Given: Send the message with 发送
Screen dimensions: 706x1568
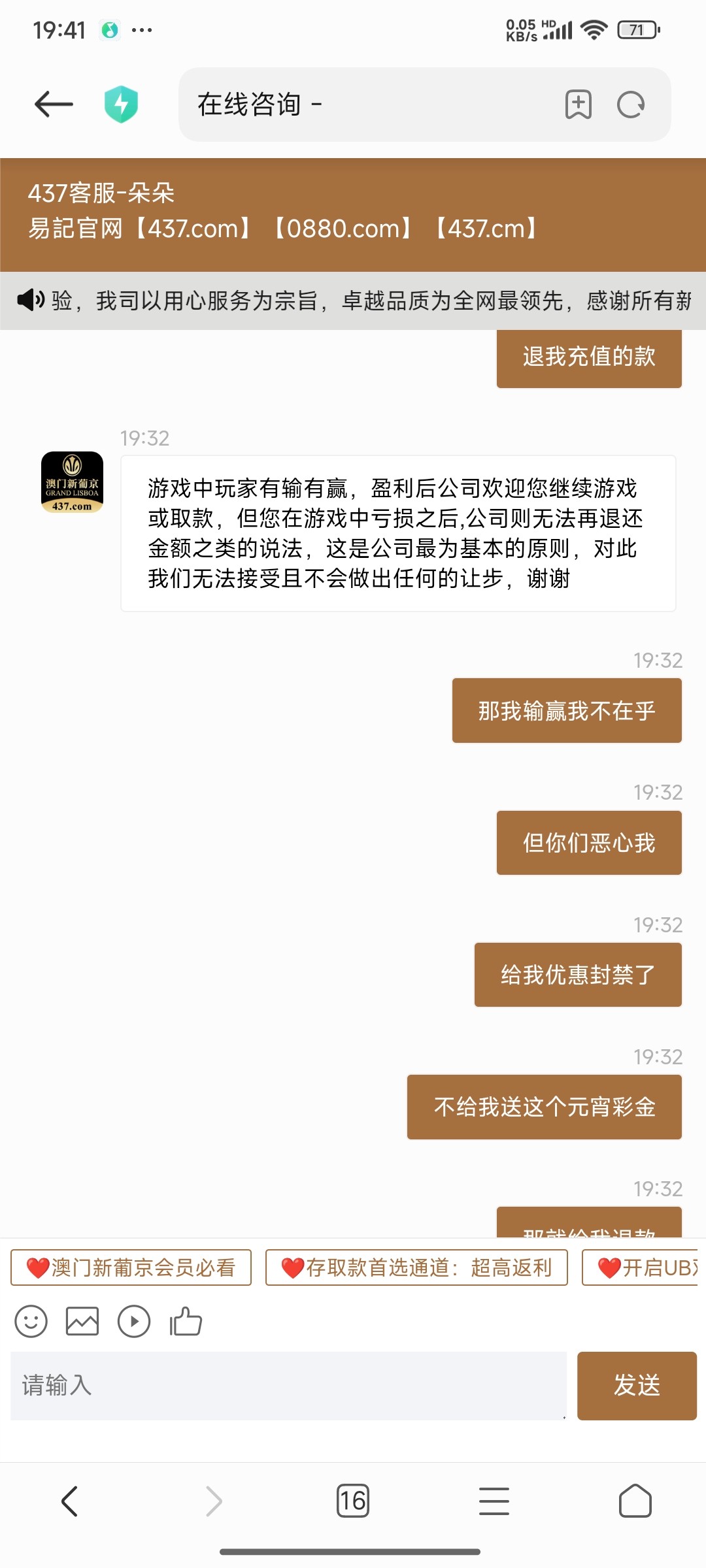Looking at the screenshot, I should [x=636, y=1385].
